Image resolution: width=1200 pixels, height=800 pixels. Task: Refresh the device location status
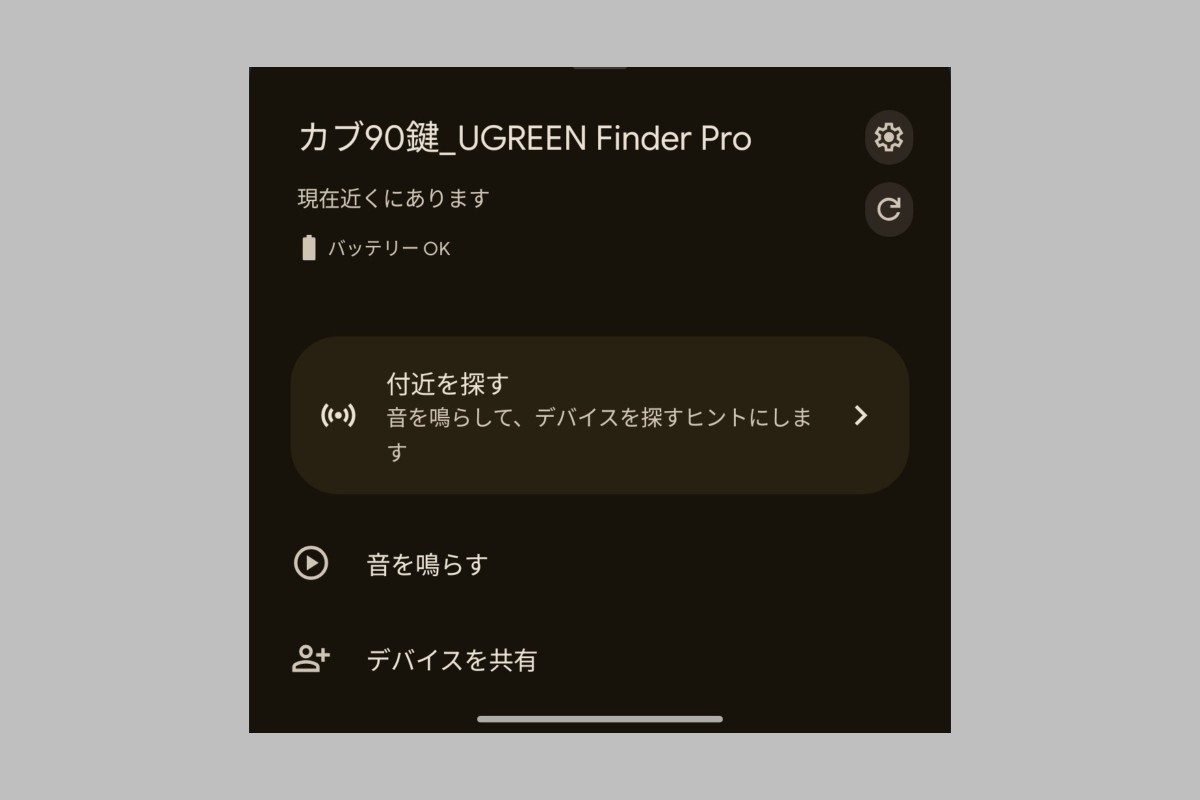click(x=888, y=210)
